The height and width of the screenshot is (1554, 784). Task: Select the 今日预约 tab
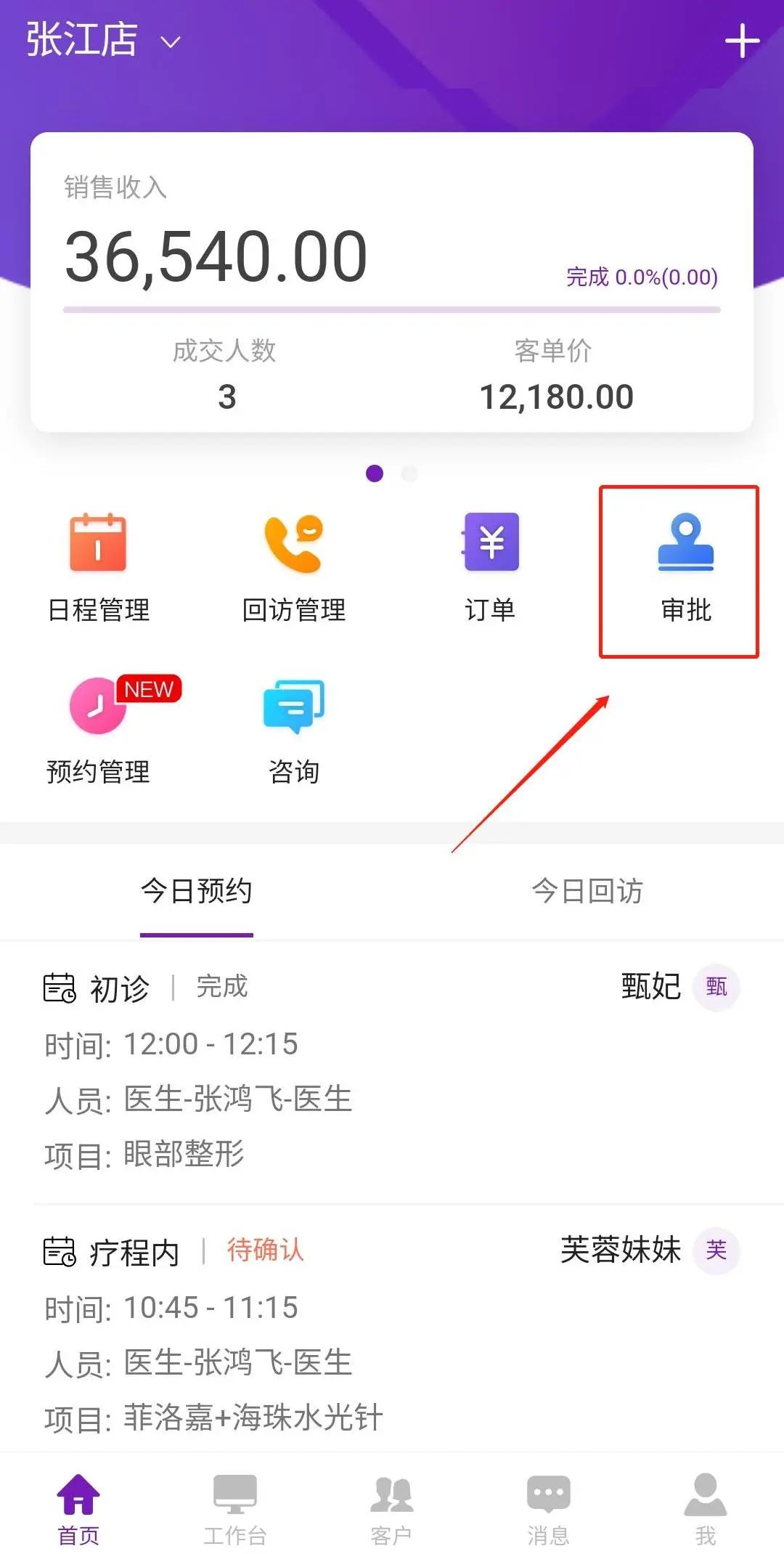point(196,891)
